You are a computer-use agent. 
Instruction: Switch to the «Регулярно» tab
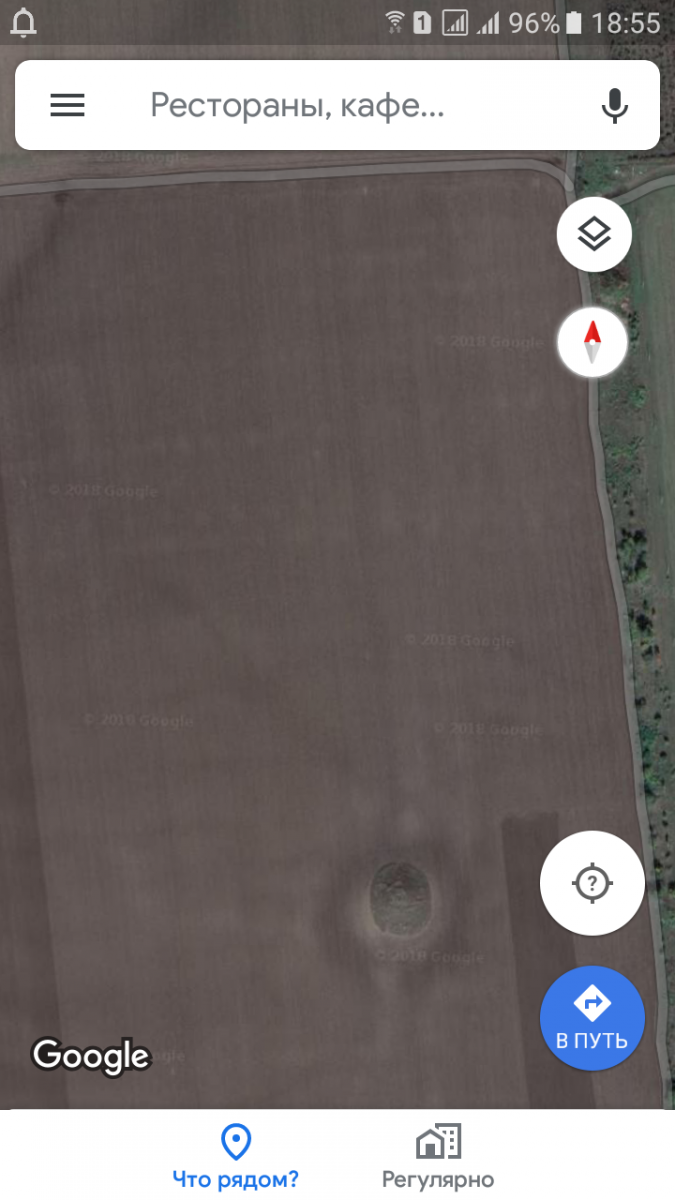(438, 1156)
